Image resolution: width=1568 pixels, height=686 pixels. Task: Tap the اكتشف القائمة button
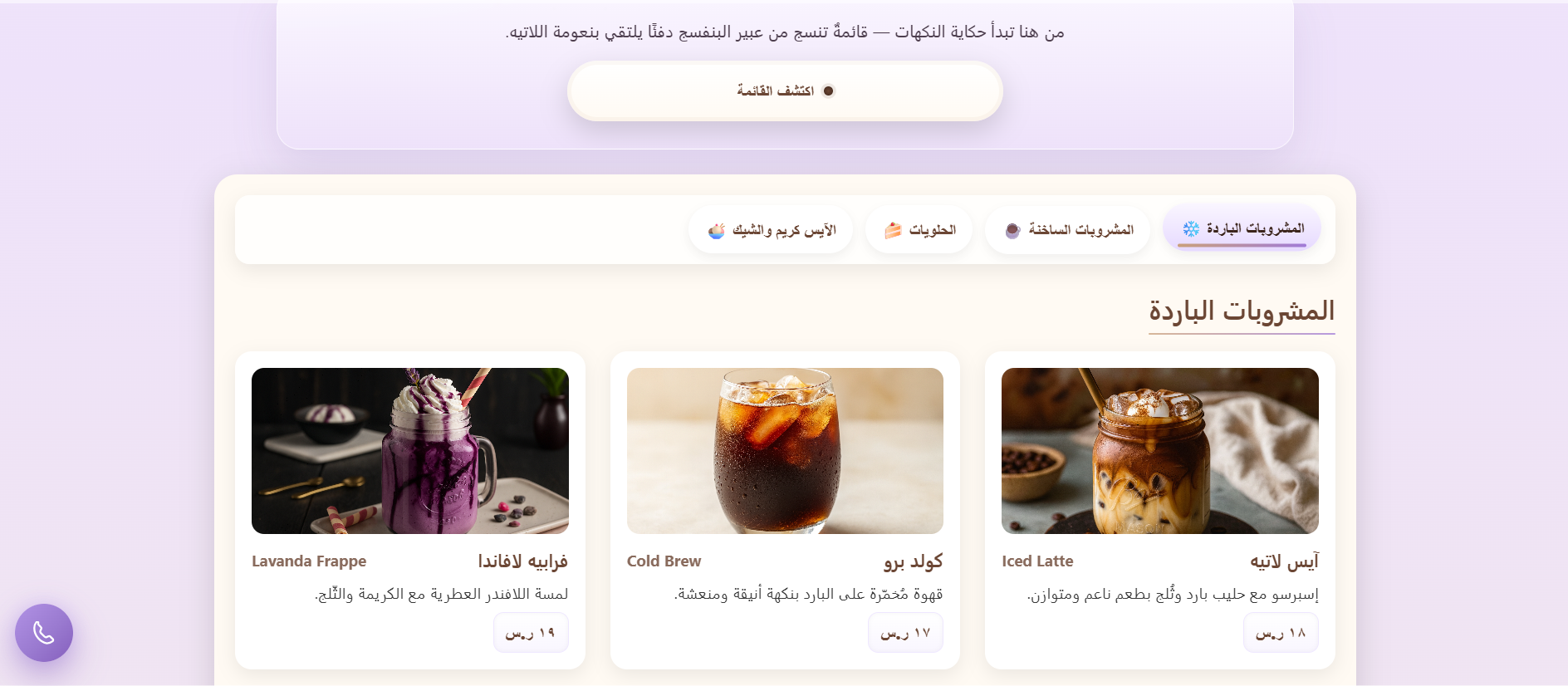tap(784, 91)
